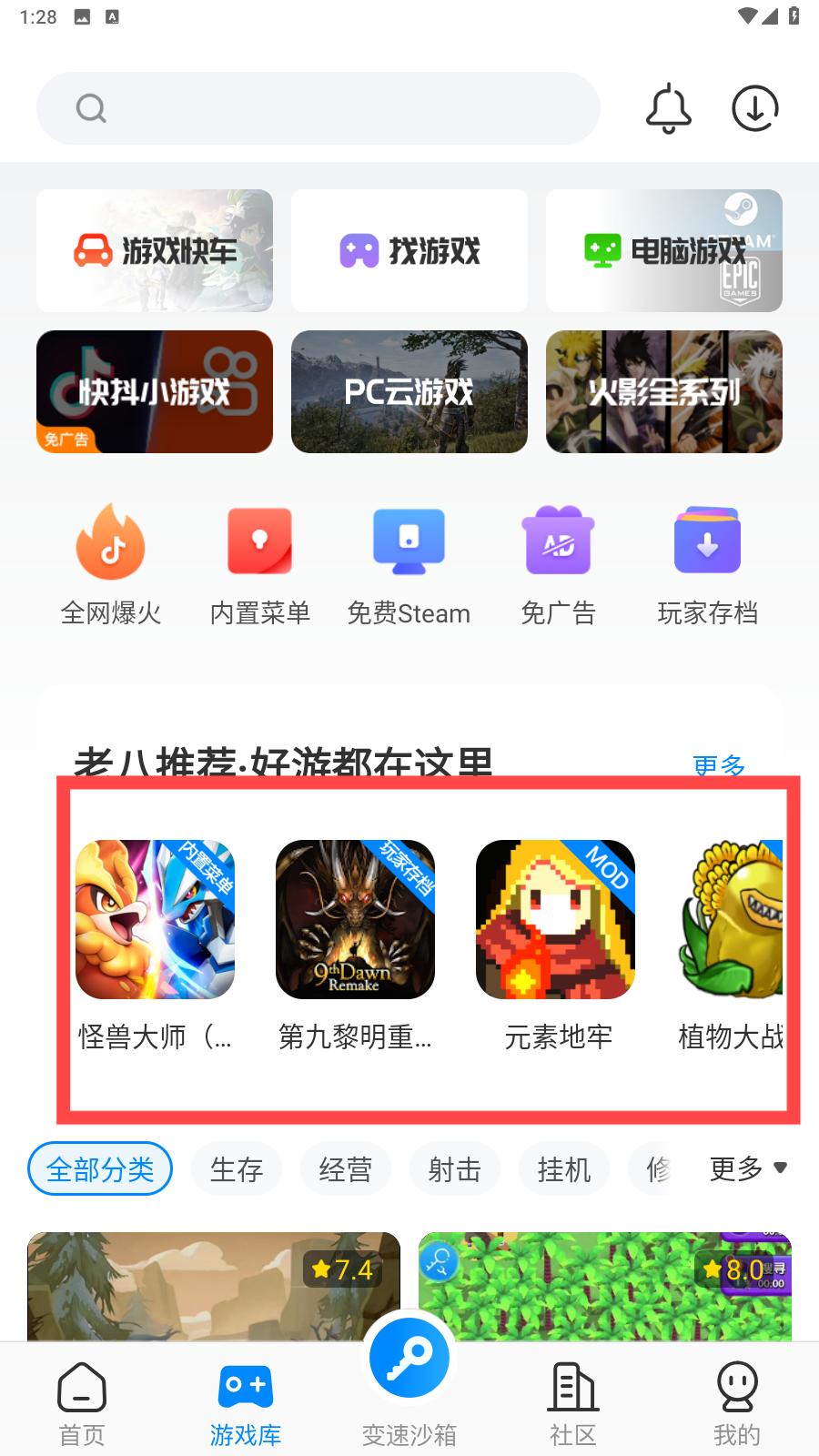Open the 找游戏 card

(409, 250)
